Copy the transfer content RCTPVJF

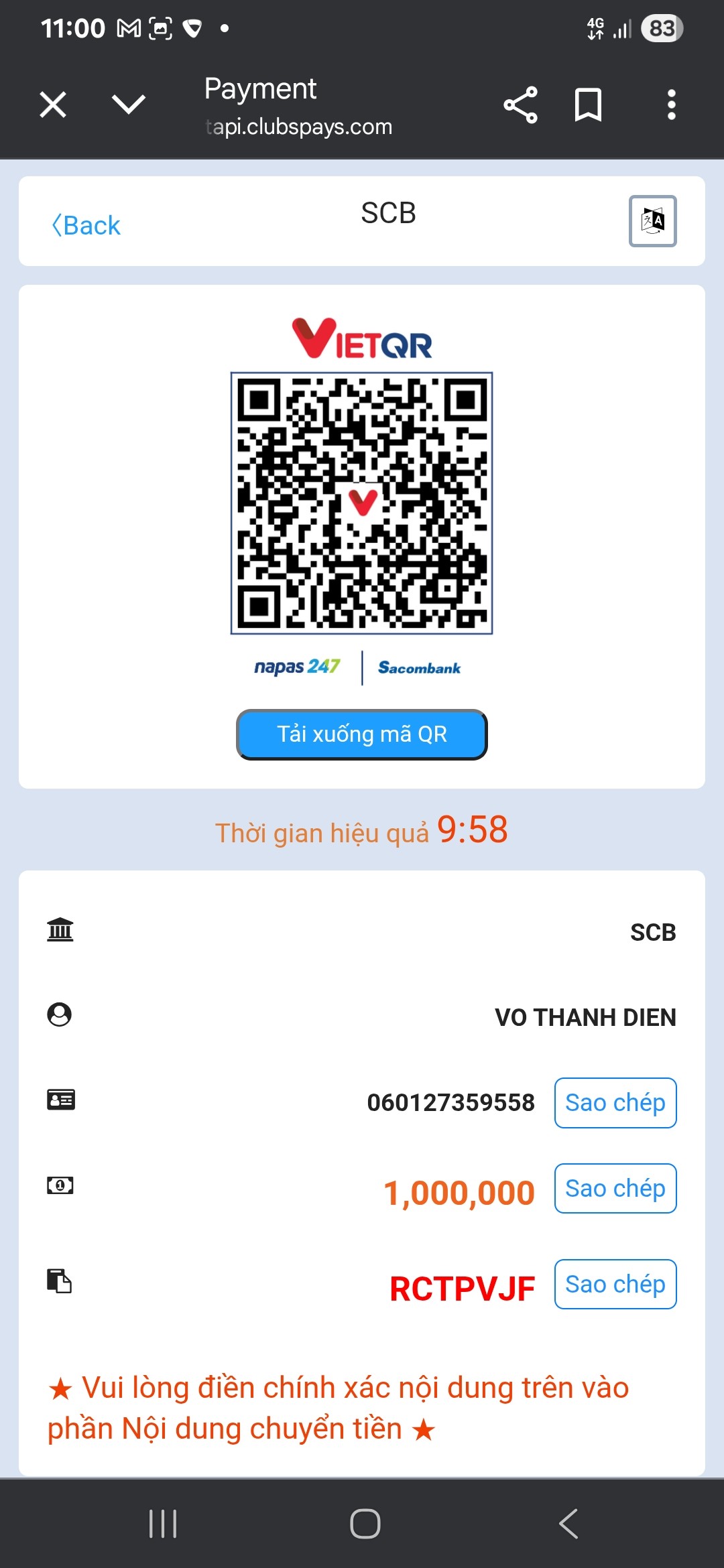point(615,1285)
